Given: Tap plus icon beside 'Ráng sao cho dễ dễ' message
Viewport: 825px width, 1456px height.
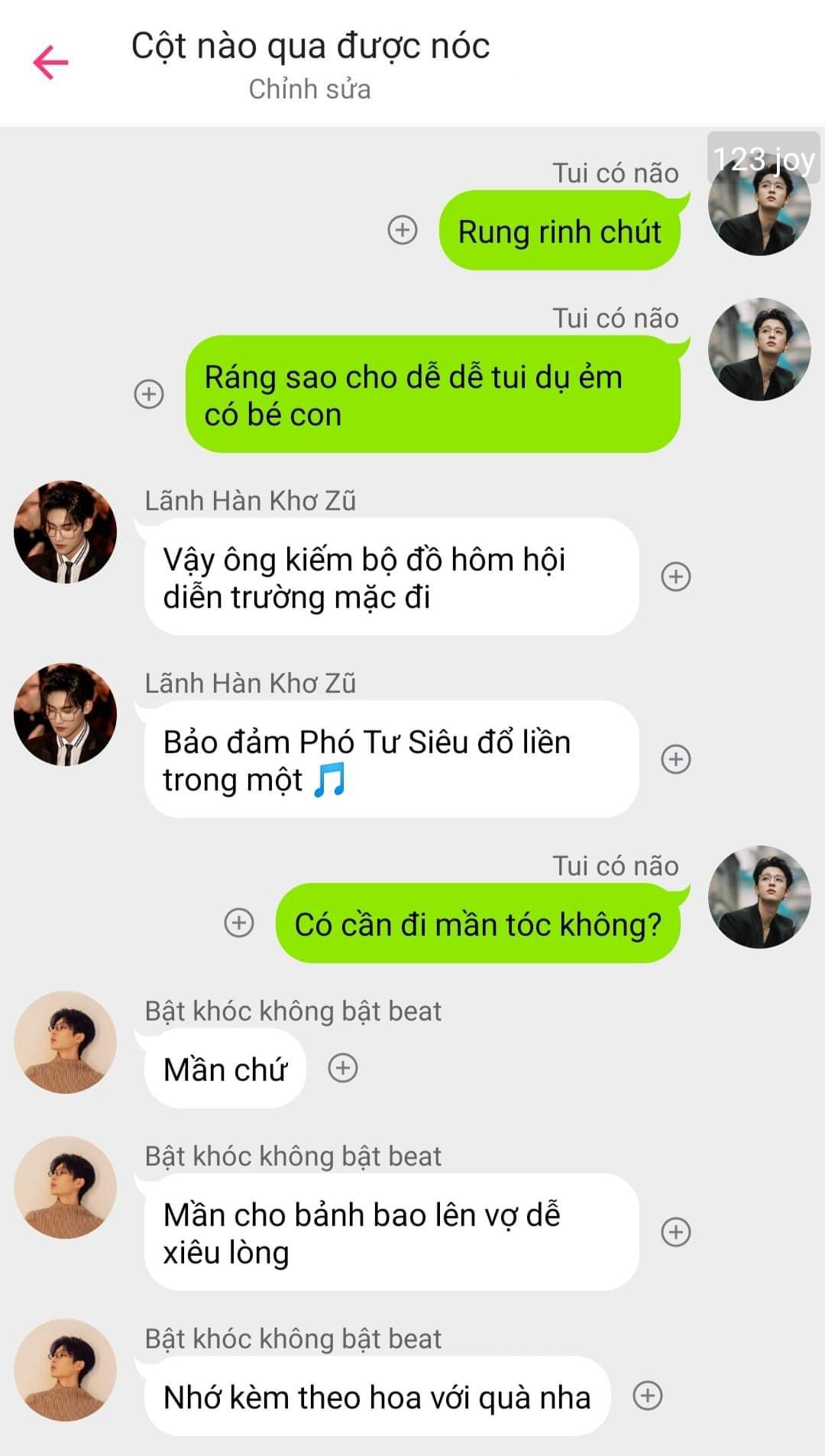Looking at the screenshot, I should (x=149, y=394).
